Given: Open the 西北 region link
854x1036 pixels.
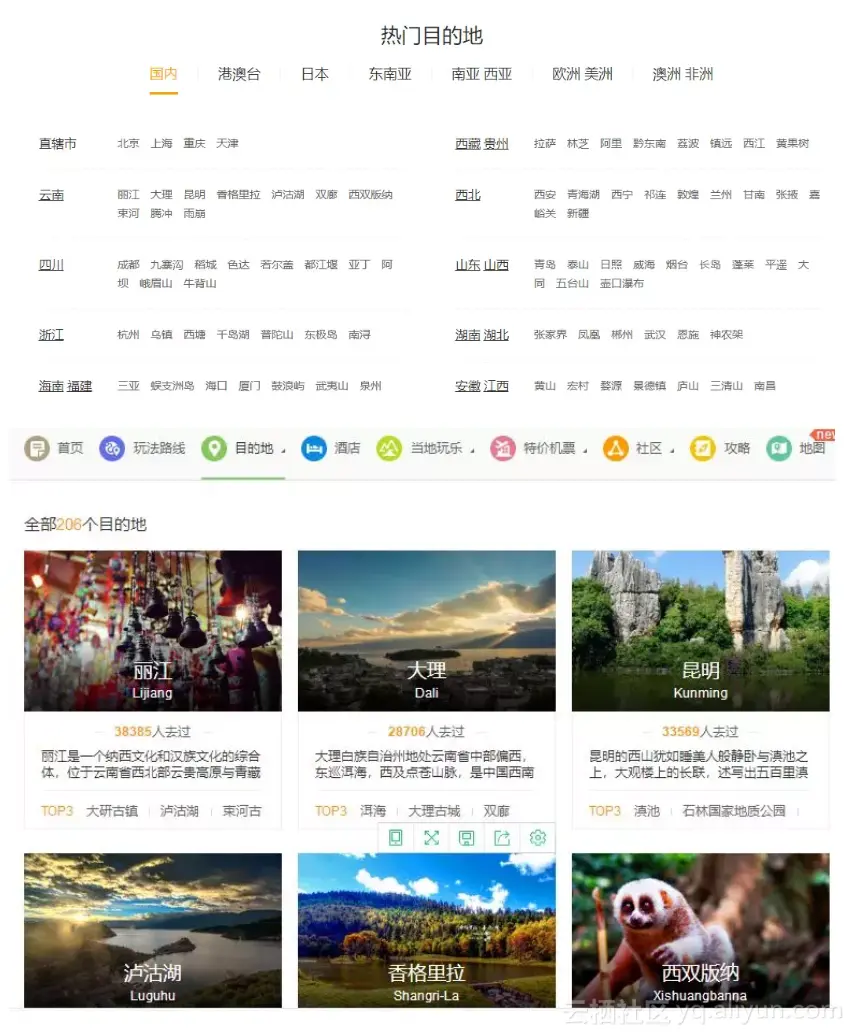Looking at the screenshot, I should click(x=467, y=195).
